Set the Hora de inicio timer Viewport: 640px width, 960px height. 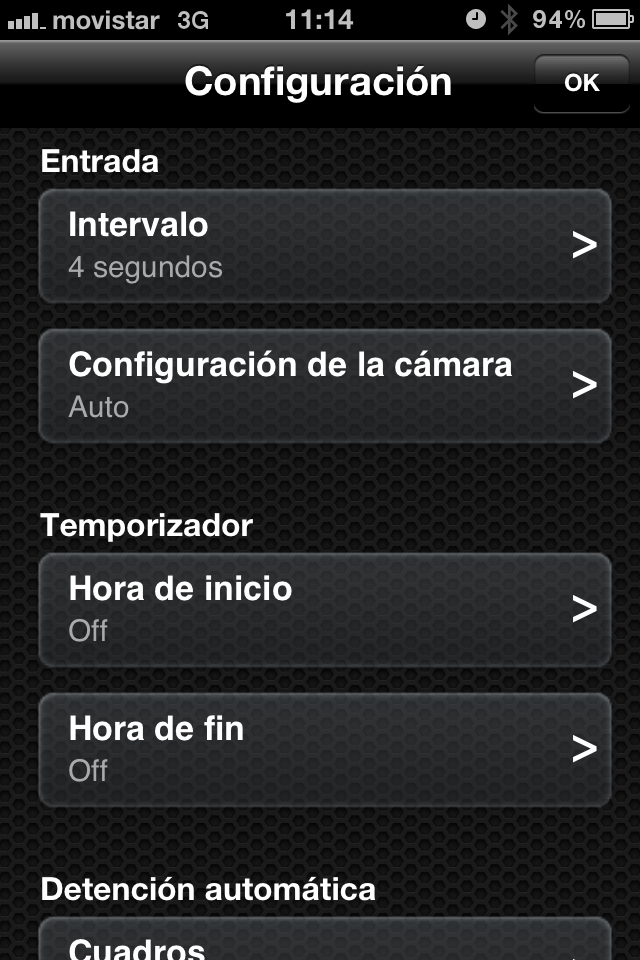tap(324, 609)
